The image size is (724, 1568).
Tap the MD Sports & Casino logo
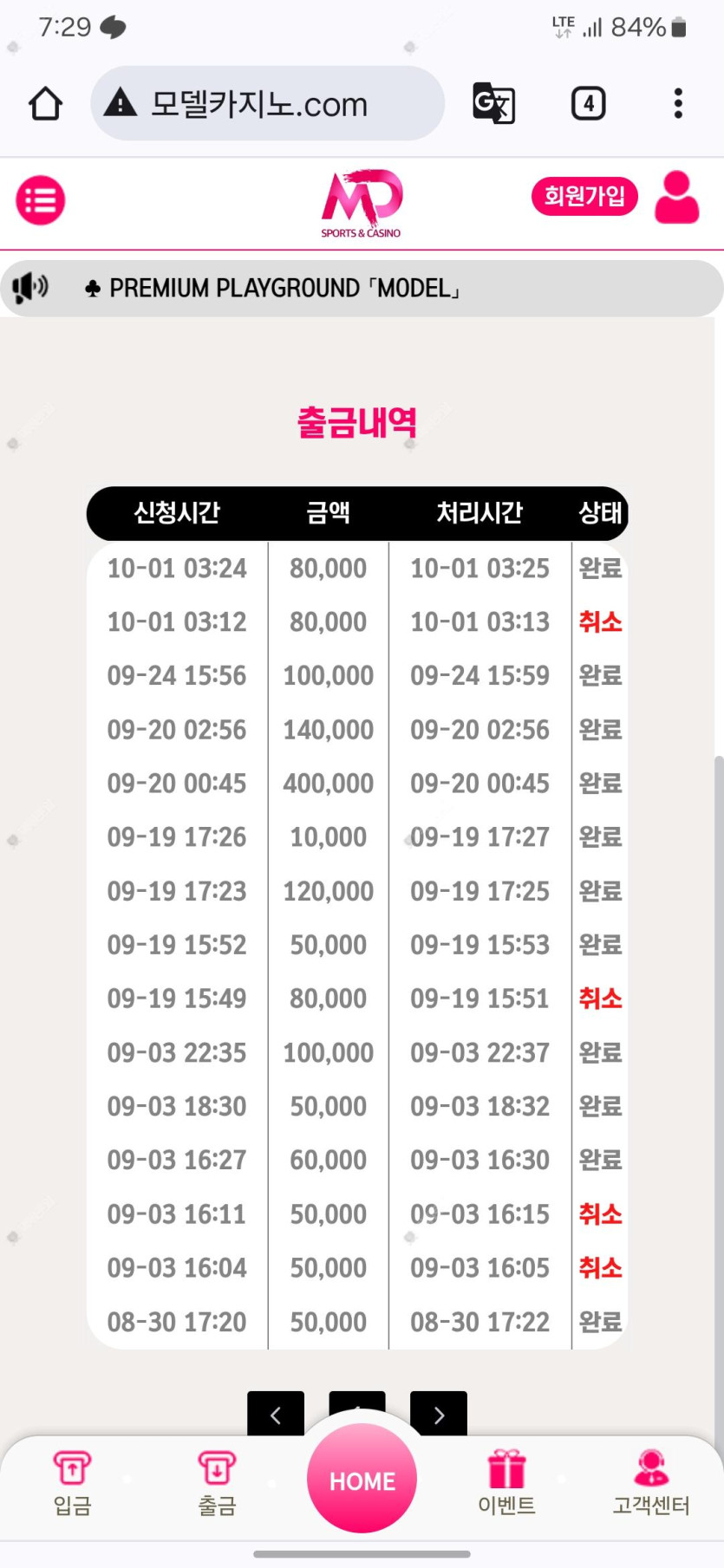point(362,204)
